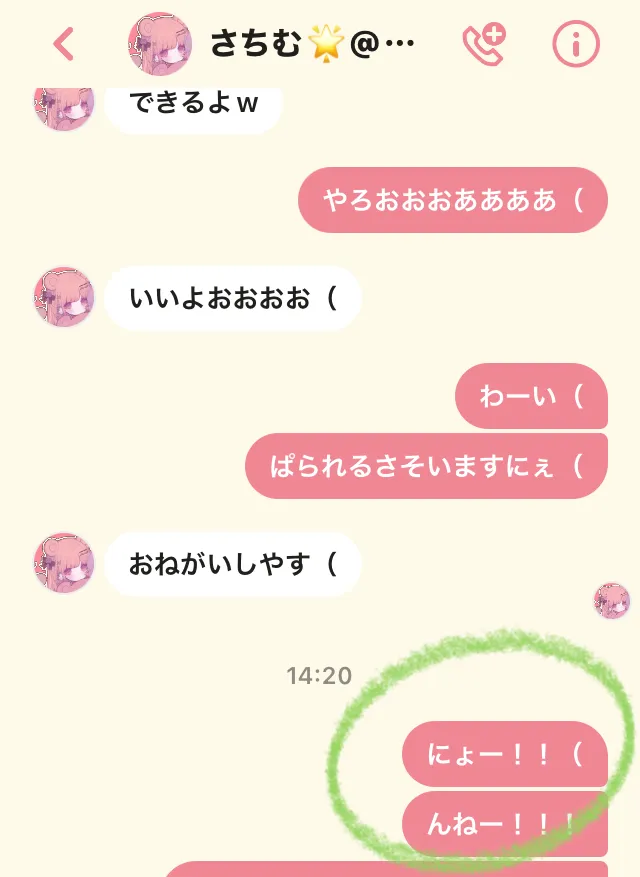Tap the avatar beside おねがいしやす message

(64, 563)
